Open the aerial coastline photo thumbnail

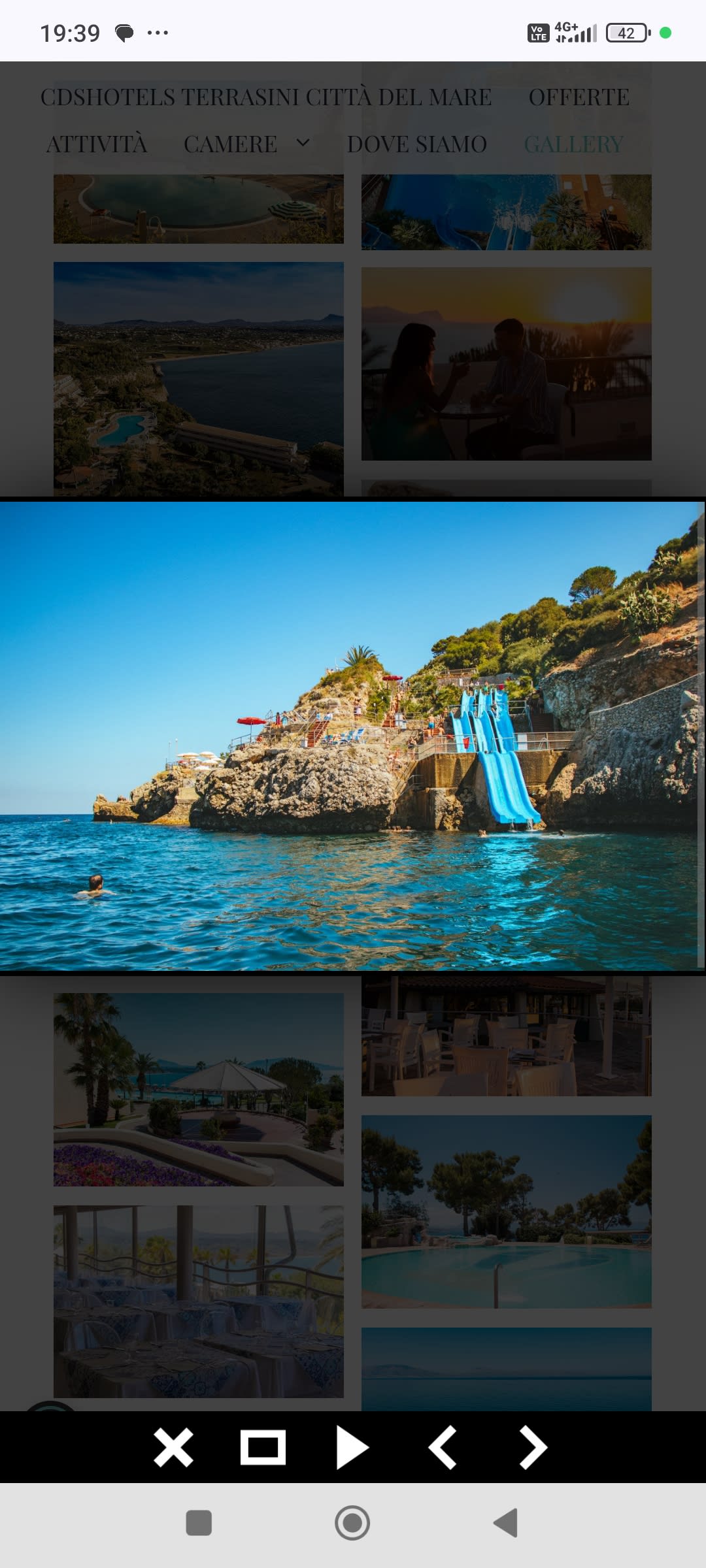[198, 379]
